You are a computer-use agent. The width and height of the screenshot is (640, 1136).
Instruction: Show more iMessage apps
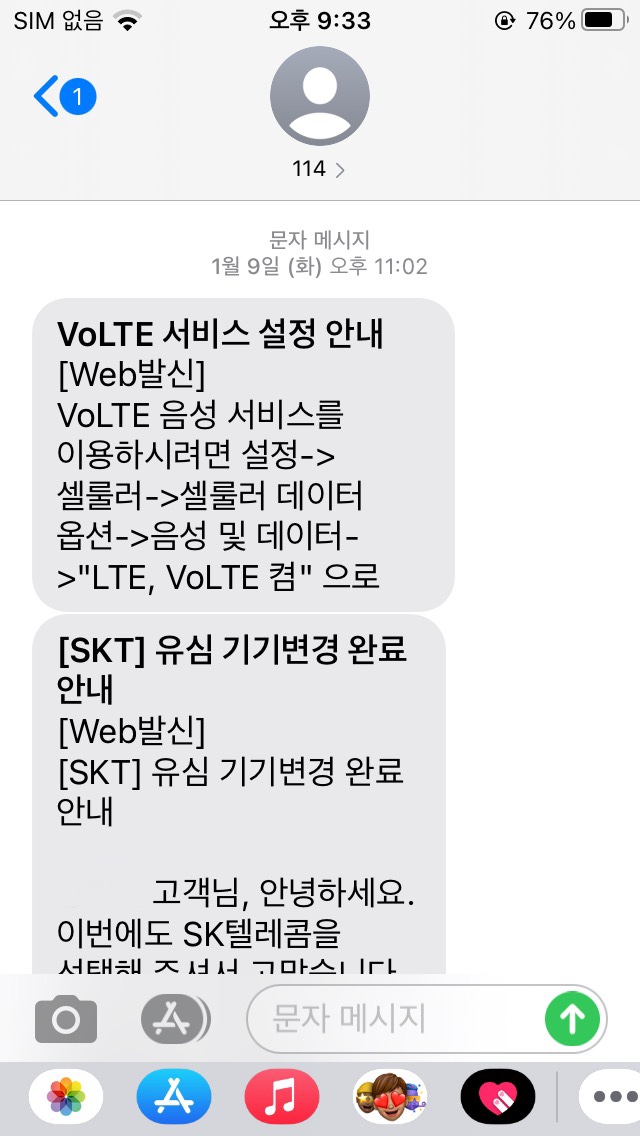click(x=611, y=1096)
